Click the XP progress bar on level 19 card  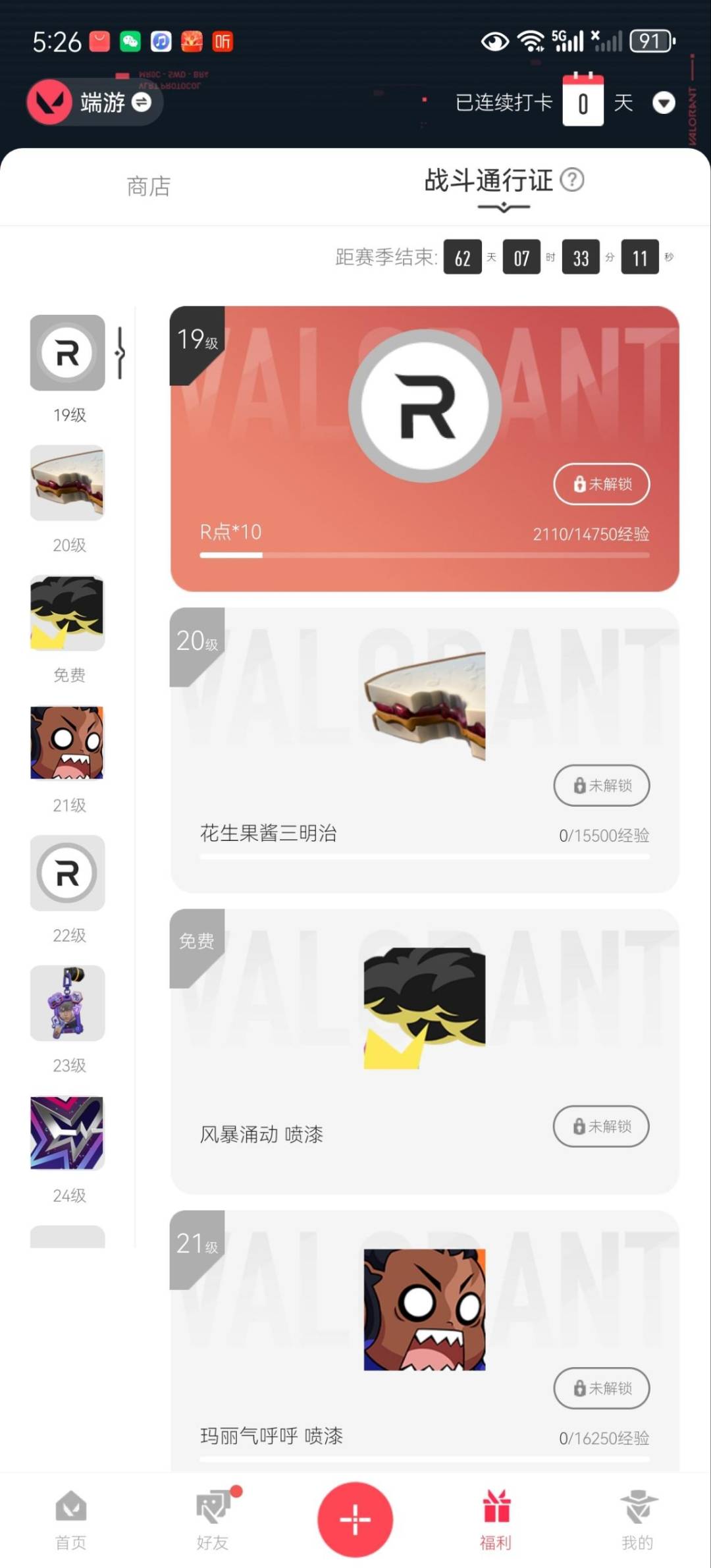click(425, 556)
